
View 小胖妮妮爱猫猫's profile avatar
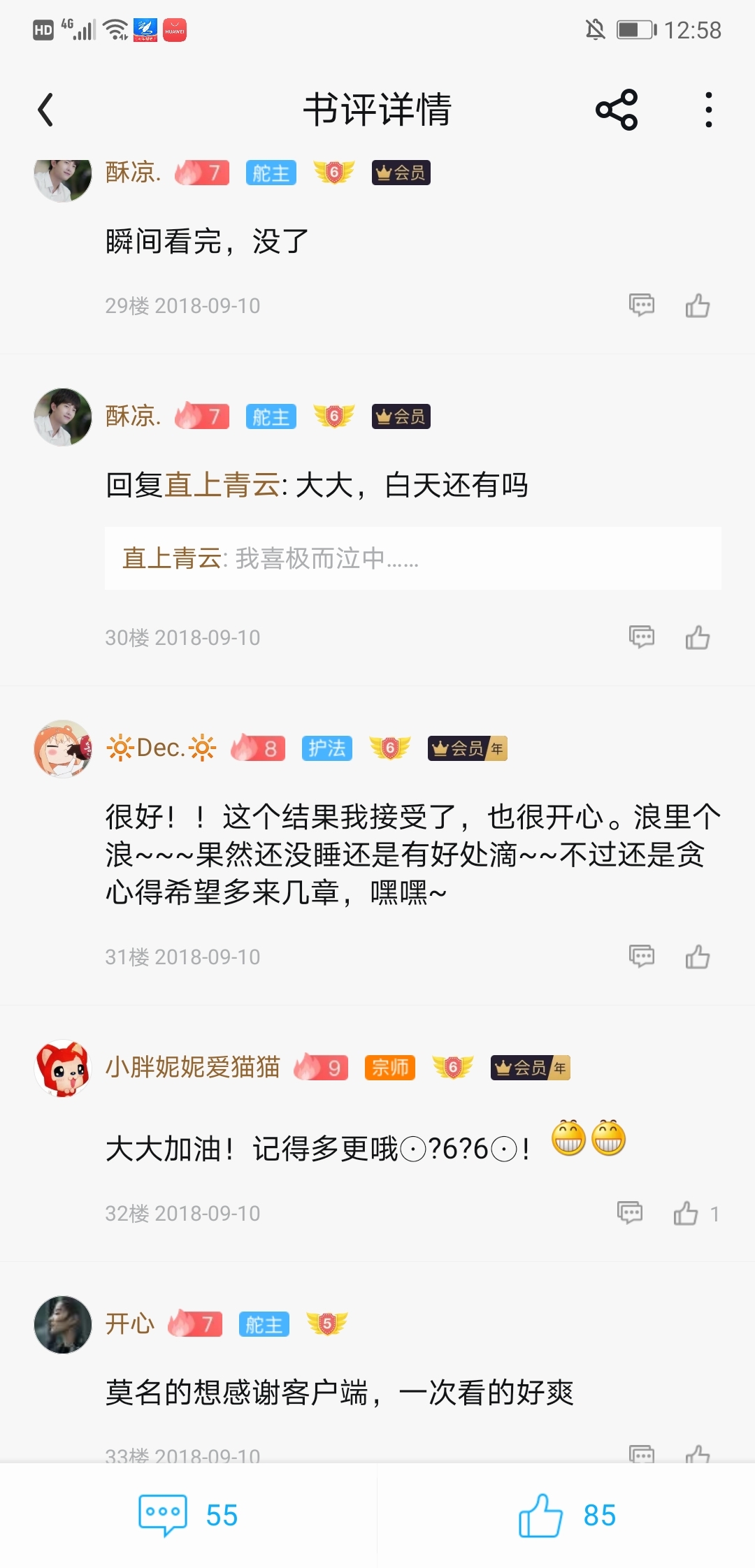63,1068
